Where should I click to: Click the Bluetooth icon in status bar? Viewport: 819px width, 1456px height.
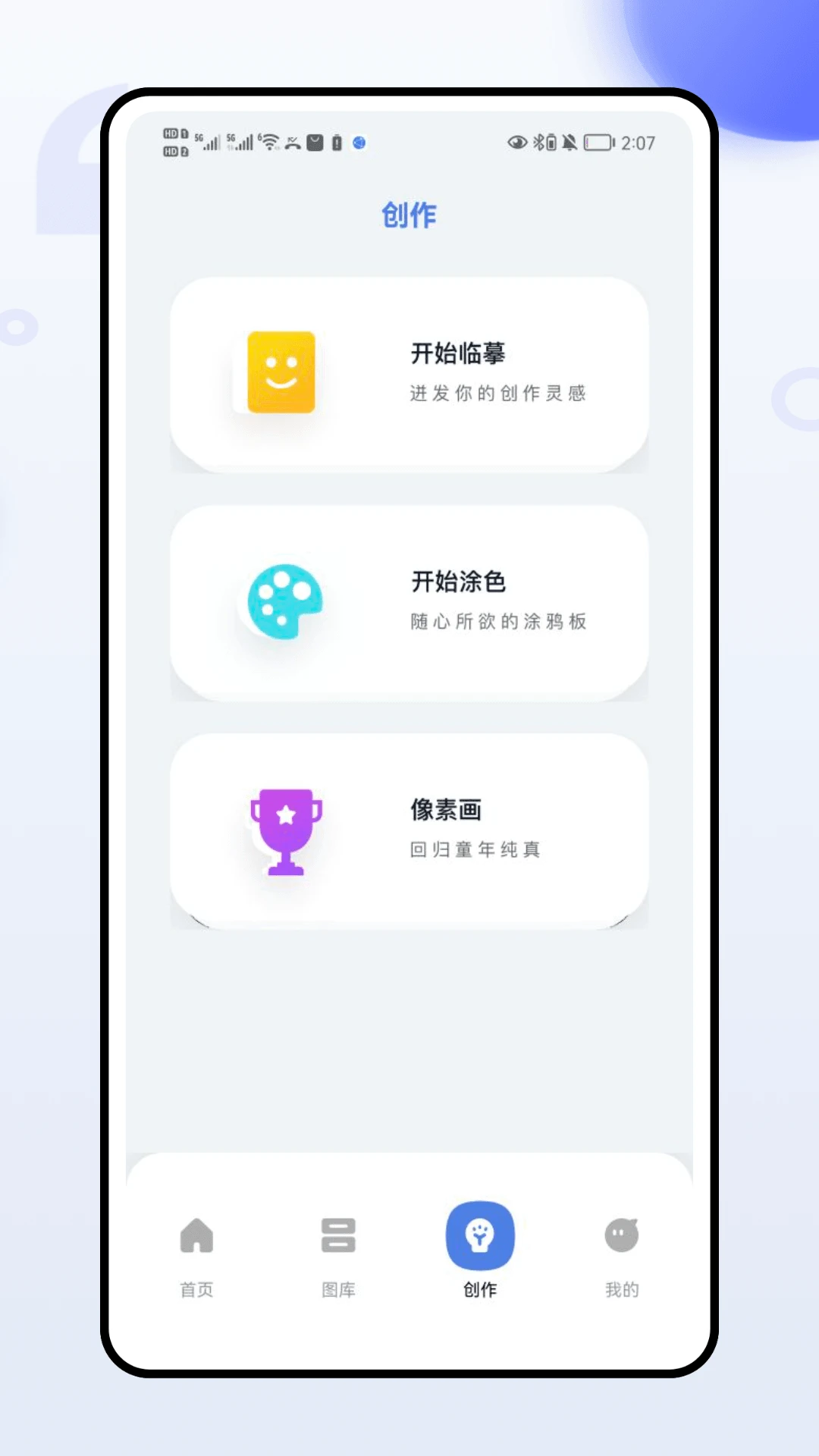coord(539,143)
